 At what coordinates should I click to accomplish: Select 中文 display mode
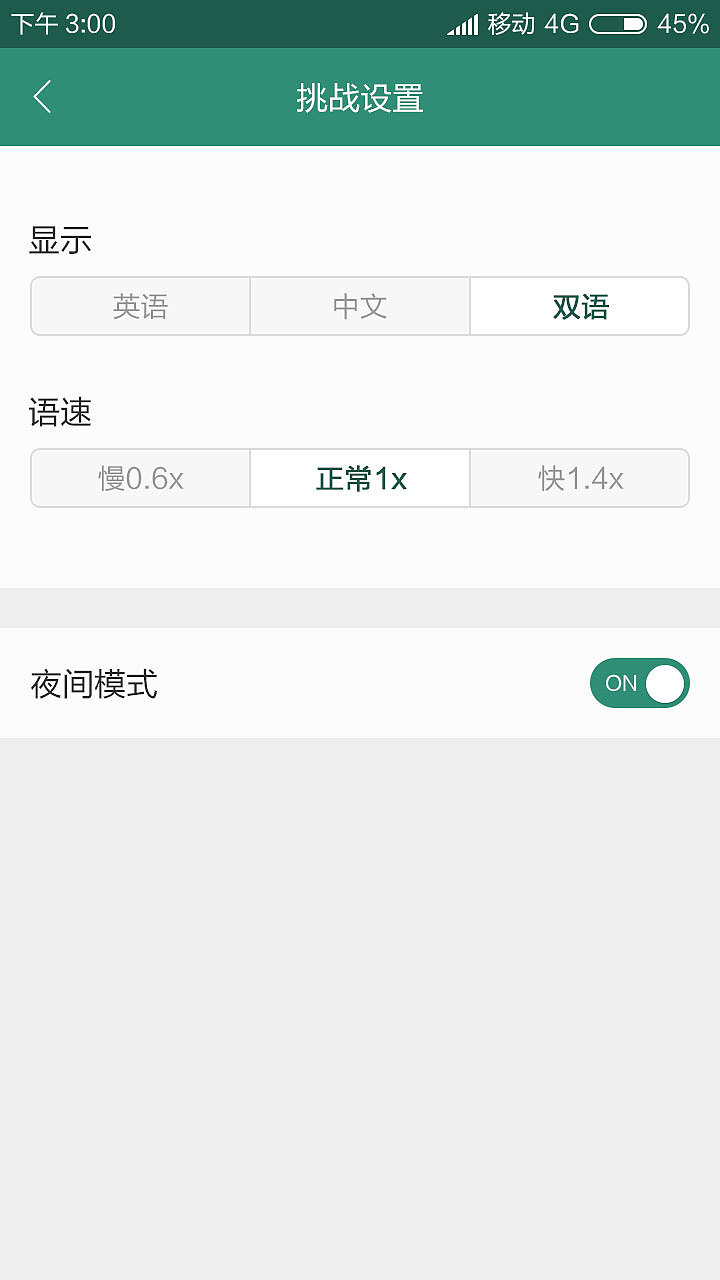pyautogui.click(x=360, y=306)
